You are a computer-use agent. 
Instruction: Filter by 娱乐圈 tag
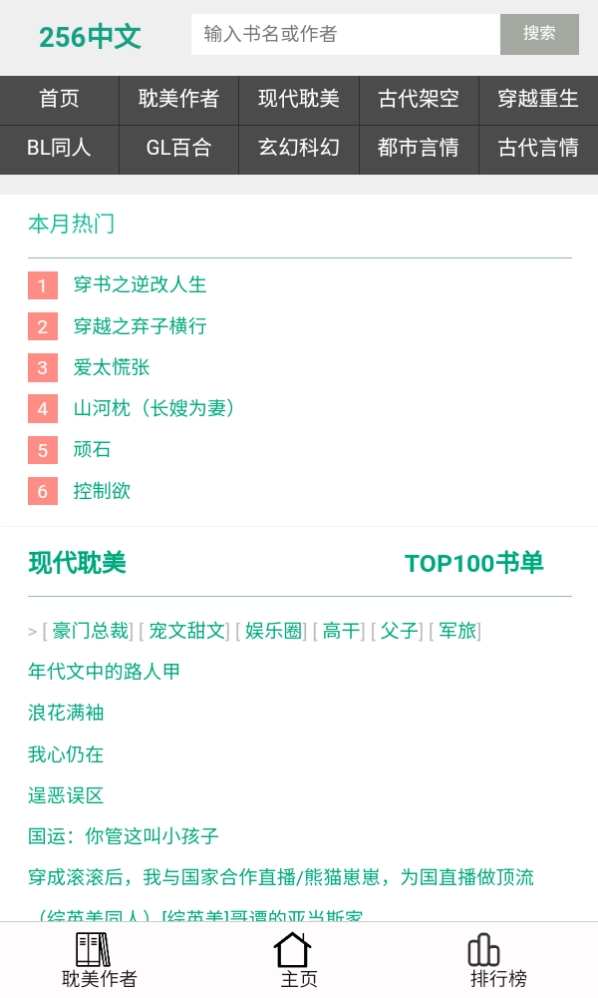tap(274, 631)
